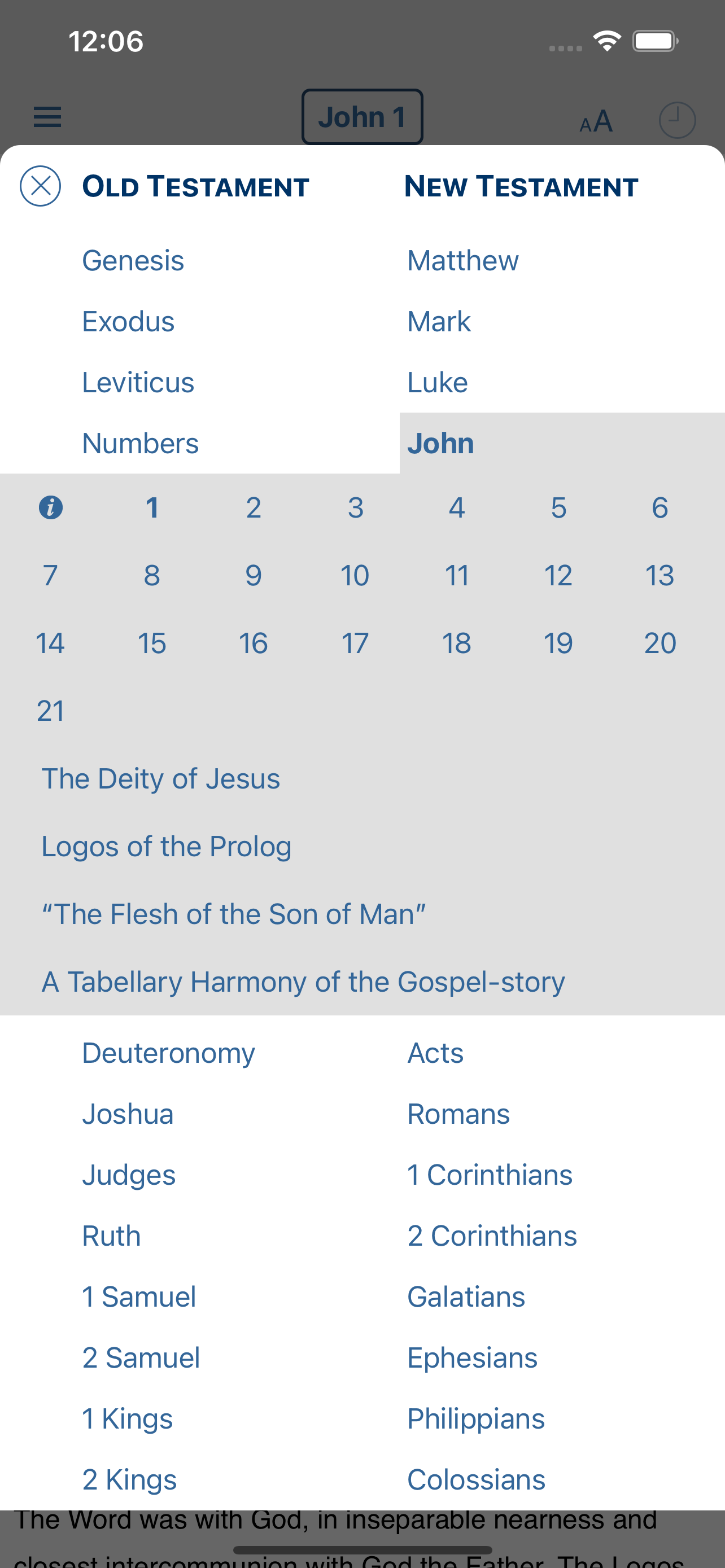725x1568 pixels.
Task: Open the book of Genesis
Action: coord(133,261)
